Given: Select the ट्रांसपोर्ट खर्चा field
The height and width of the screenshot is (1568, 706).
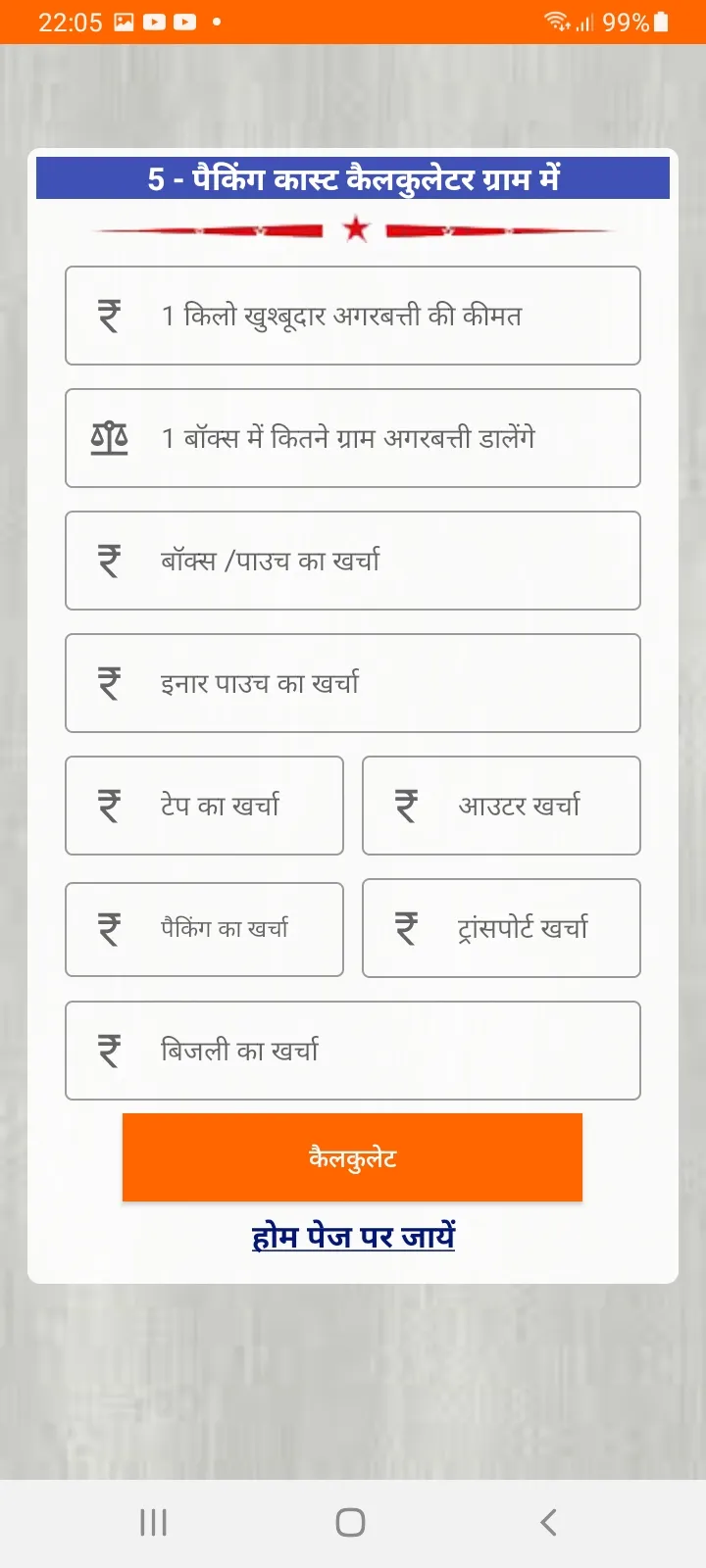Looking at the screenshot, I should pyautogui.click(x=501, y=928).
